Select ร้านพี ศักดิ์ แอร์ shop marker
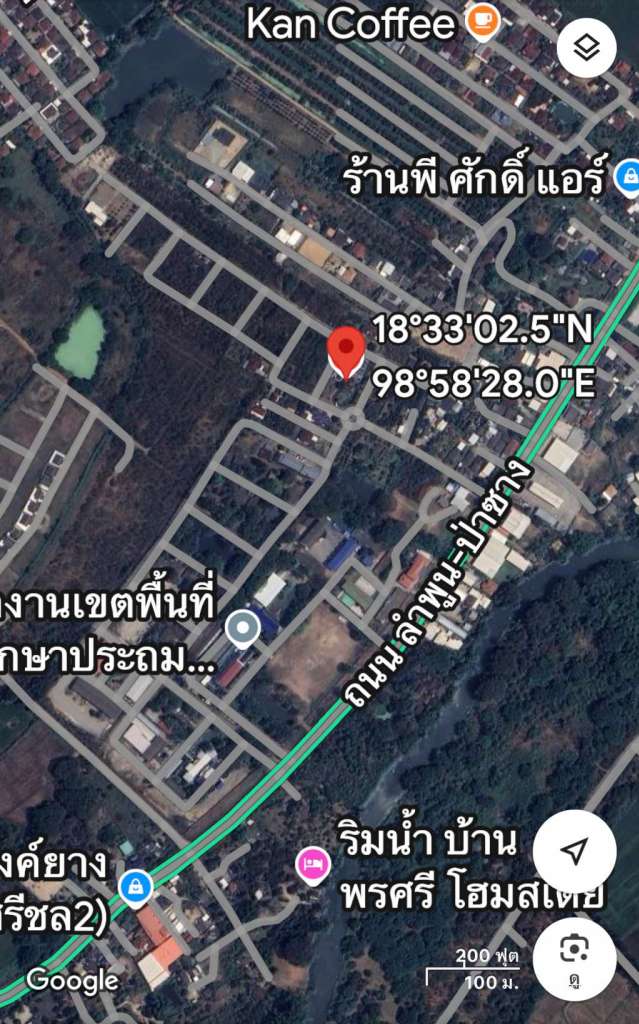639x1024 pixels. (x=628, y=177)
